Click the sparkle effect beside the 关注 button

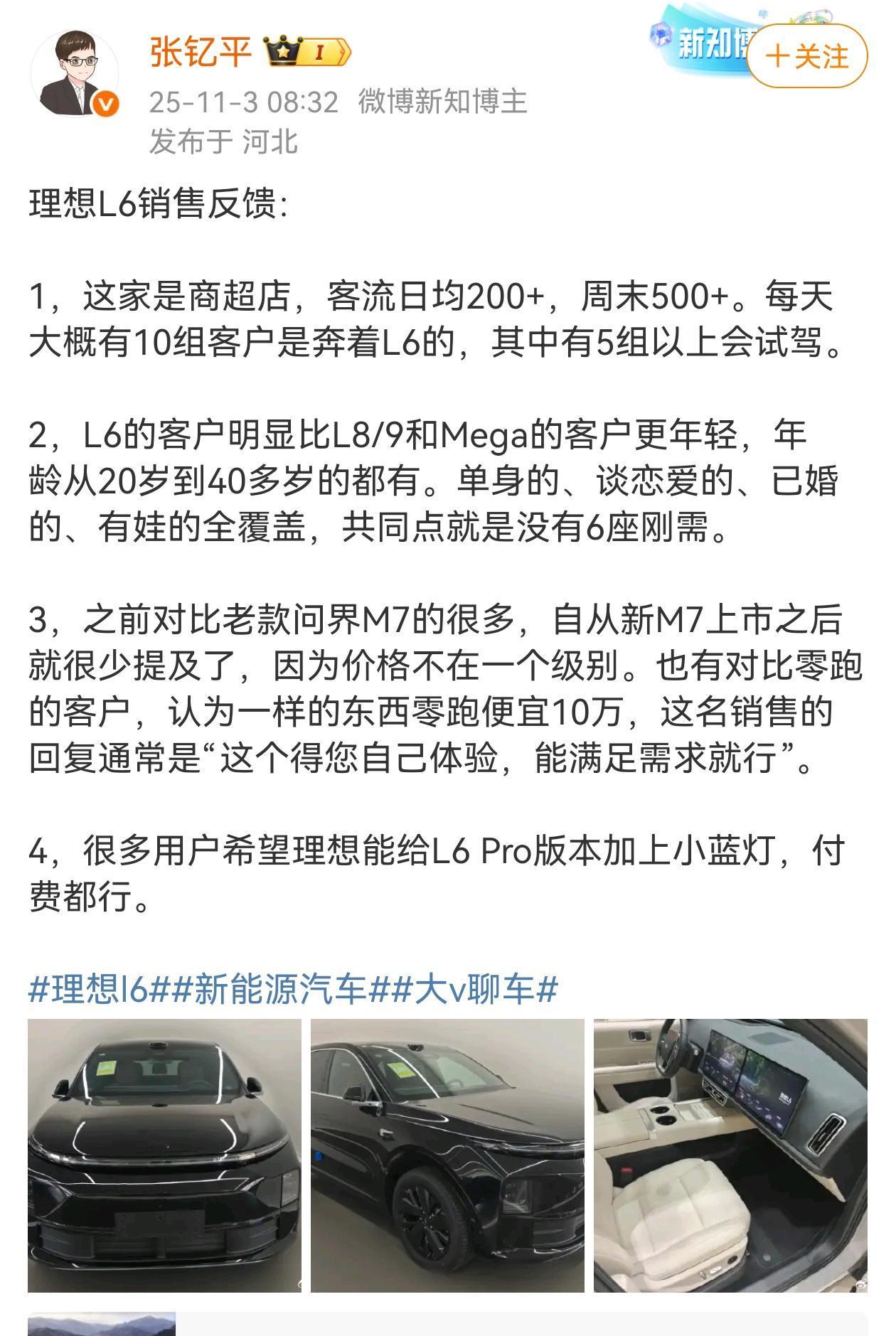click(763, 14)
